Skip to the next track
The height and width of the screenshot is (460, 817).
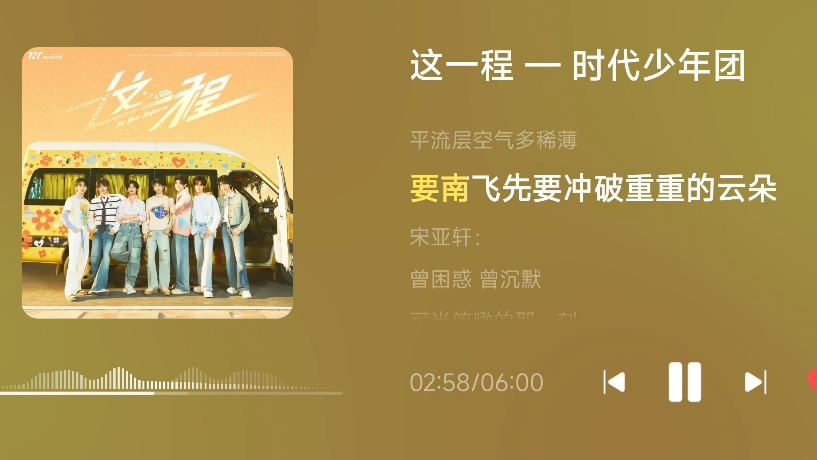(755, 382)
